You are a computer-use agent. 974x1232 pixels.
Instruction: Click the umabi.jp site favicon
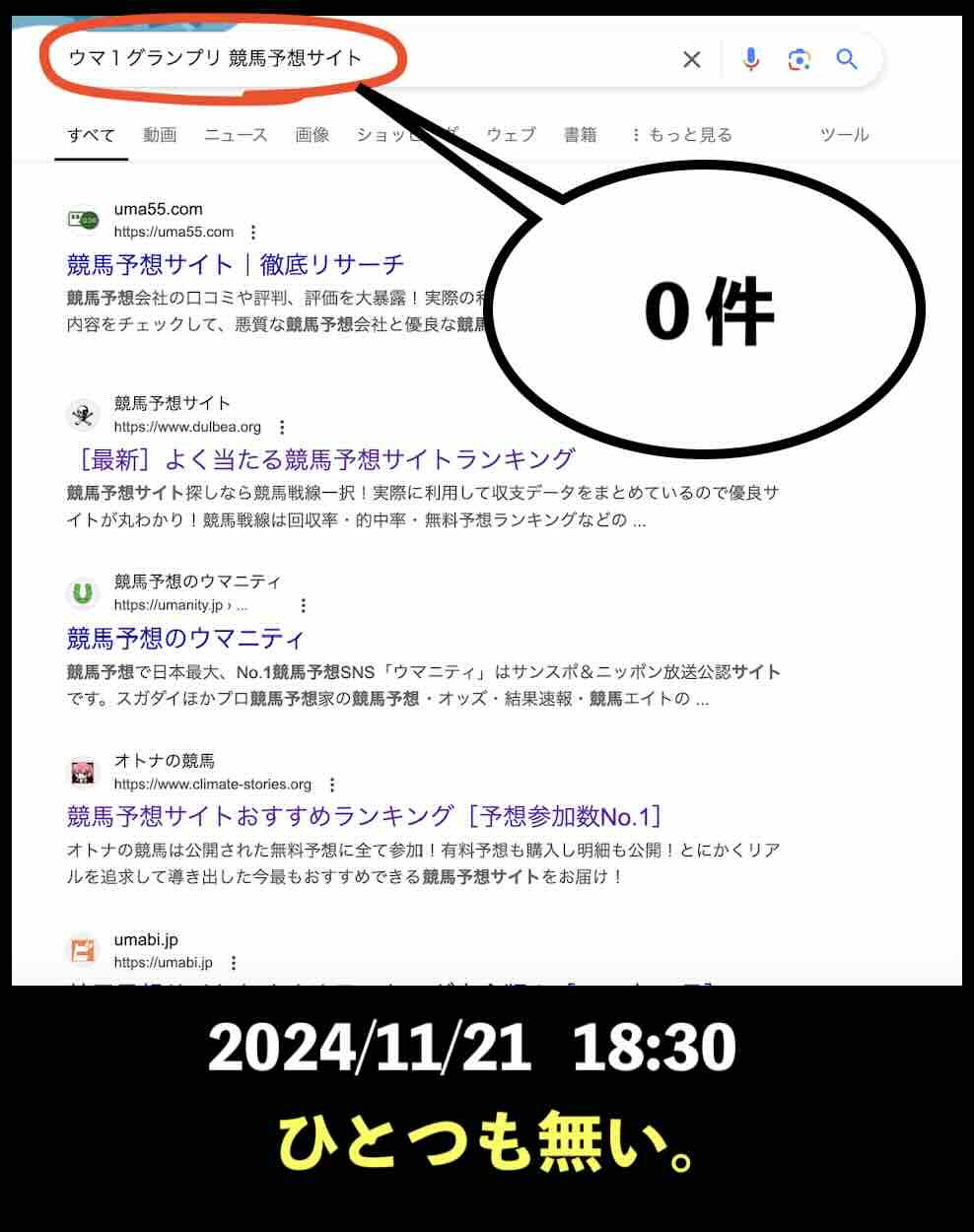point(83,950)
